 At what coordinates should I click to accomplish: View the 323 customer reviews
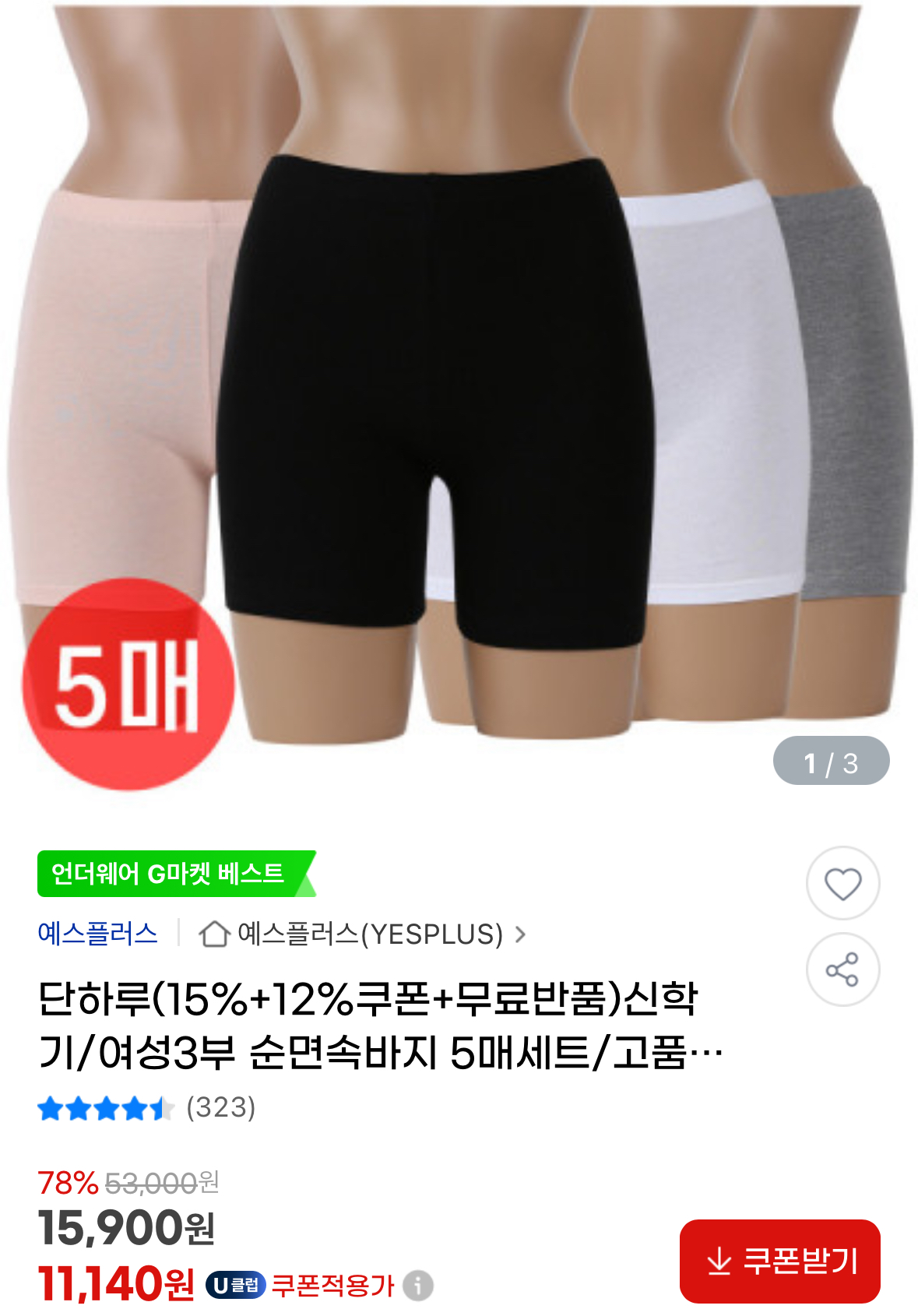coord(220,1107)
